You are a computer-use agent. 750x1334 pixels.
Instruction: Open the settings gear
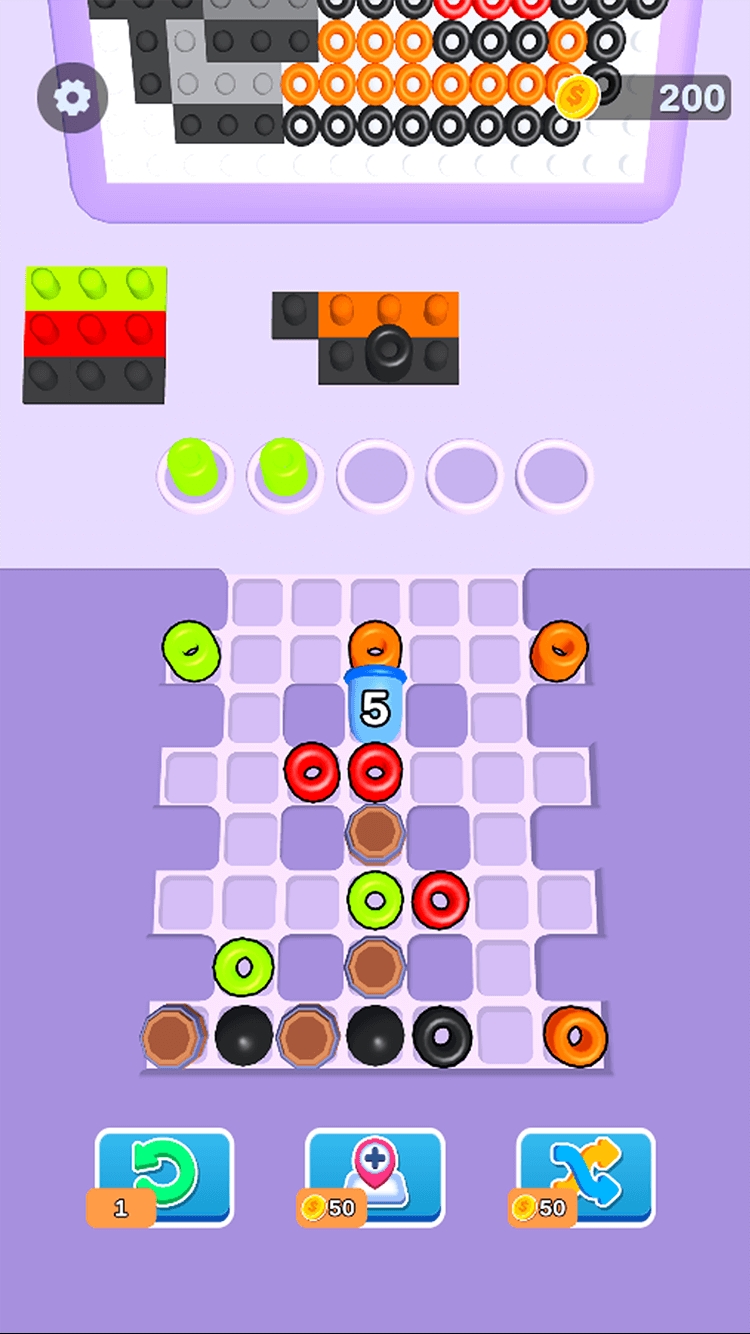(72, 98)
